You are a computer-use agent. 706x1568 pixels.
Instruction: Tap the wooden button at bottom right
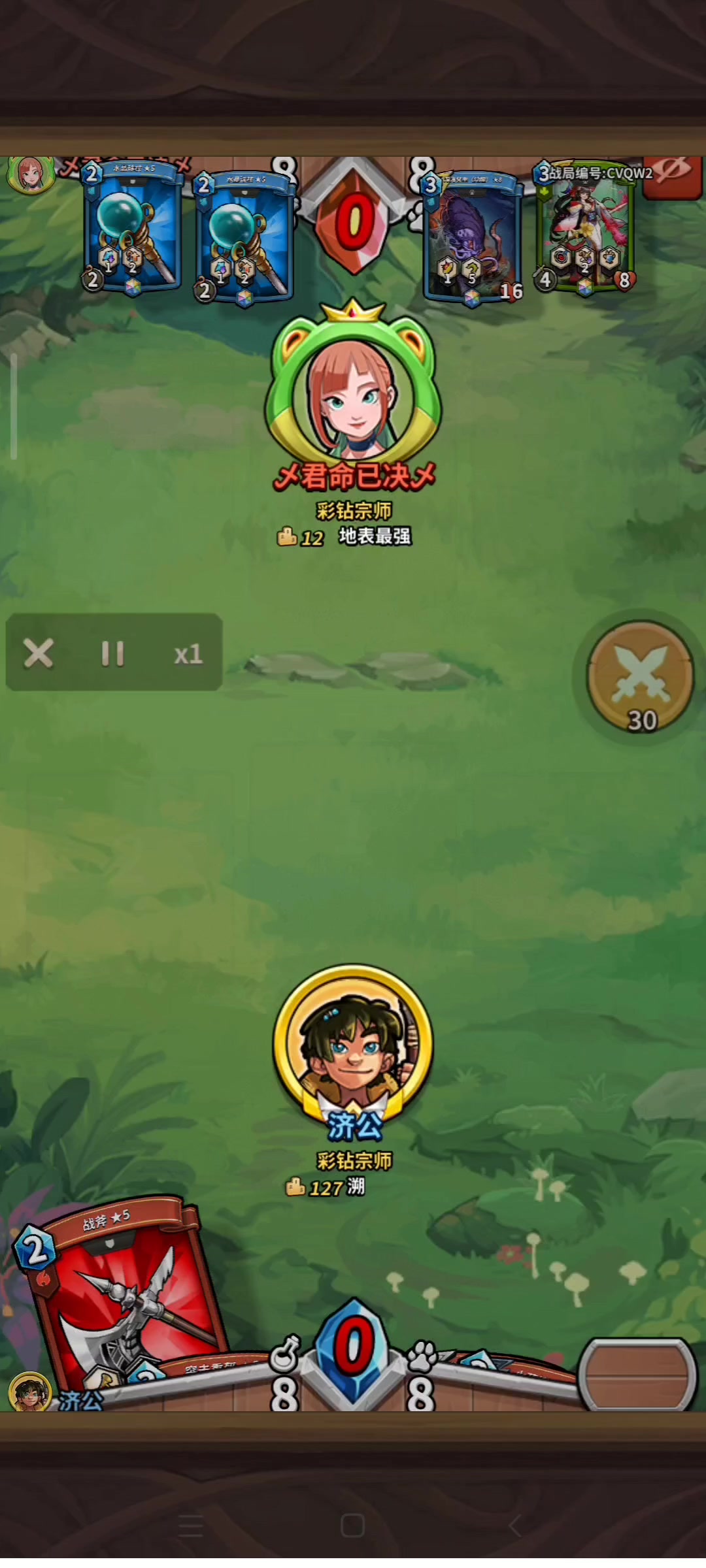click(637, 1373)
